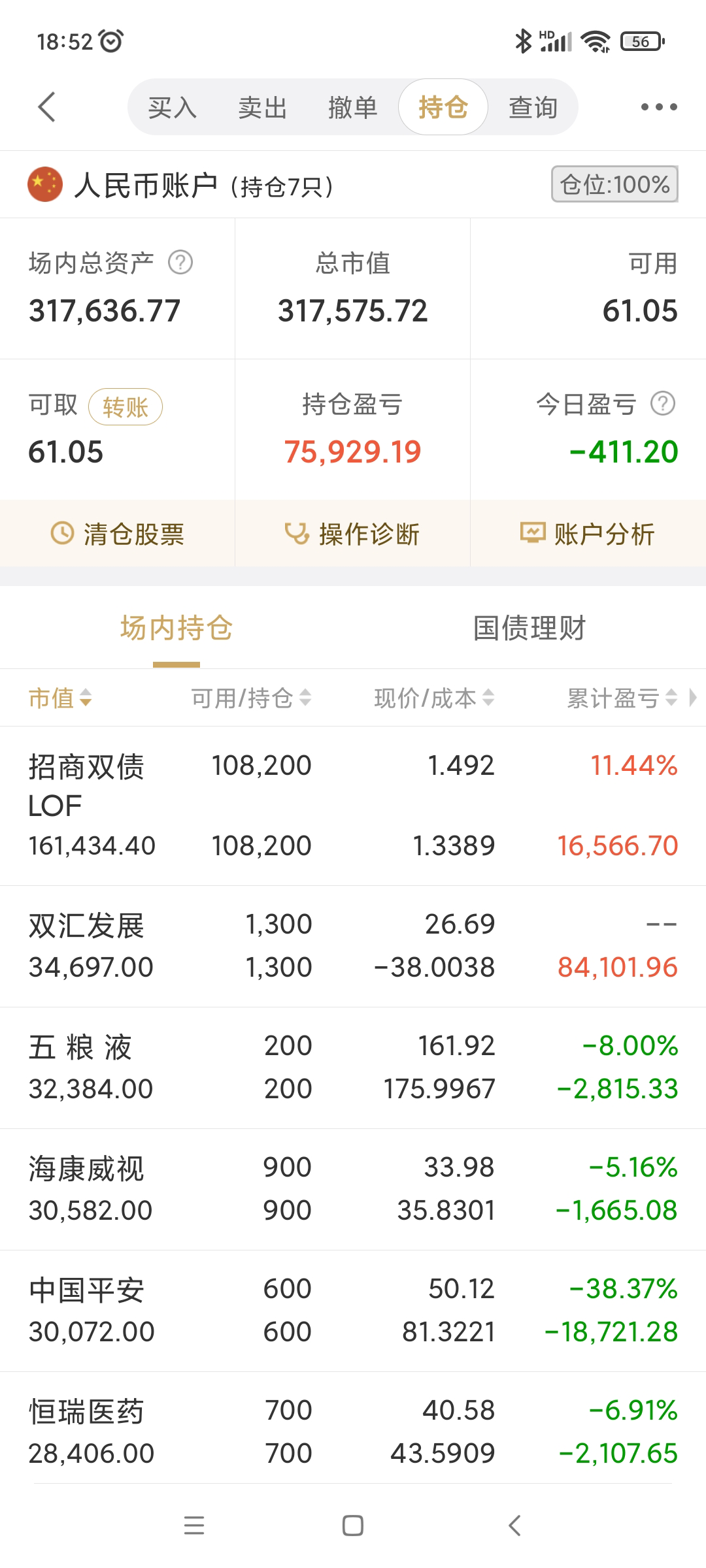Go back using the top-left arrow
706x1568 pixels.
(47, 107)
